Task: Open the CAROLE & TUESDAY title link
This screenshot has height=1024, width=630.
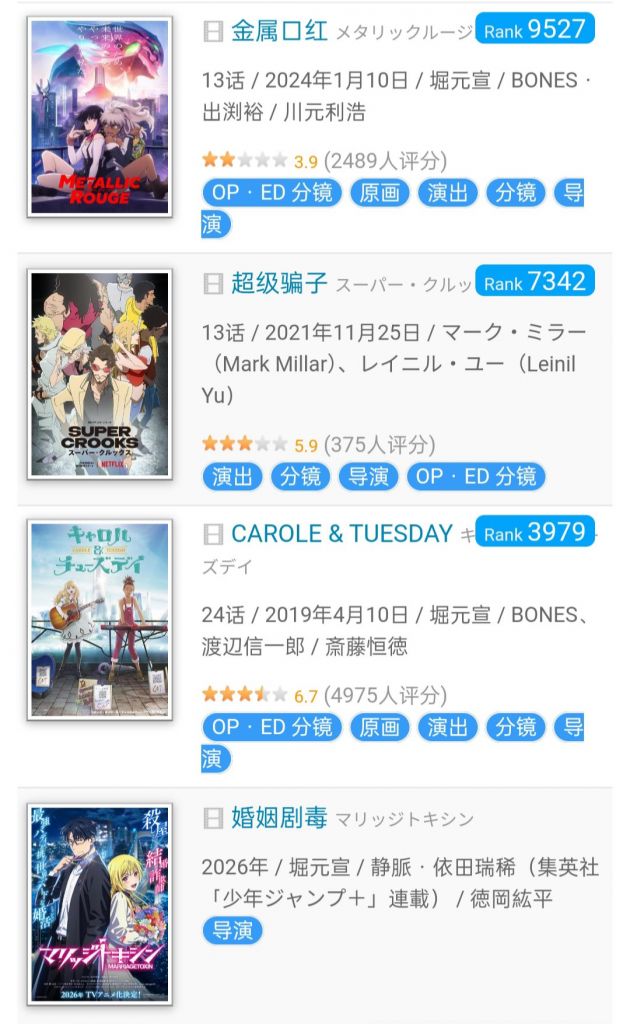Action: coord(341,534)
